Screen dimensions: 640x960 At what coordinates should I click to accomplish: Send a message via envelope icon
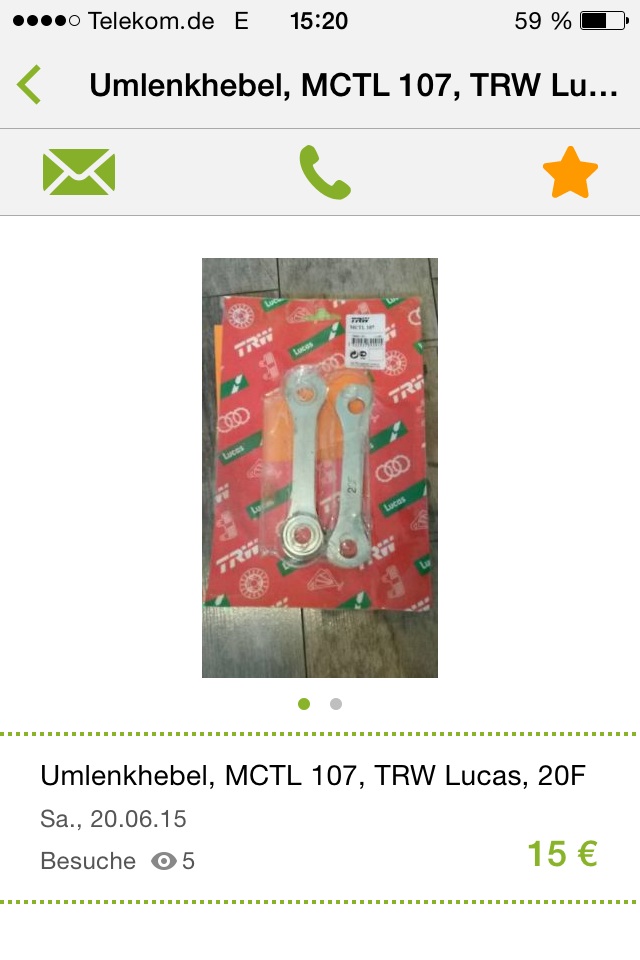pos(79,172)
